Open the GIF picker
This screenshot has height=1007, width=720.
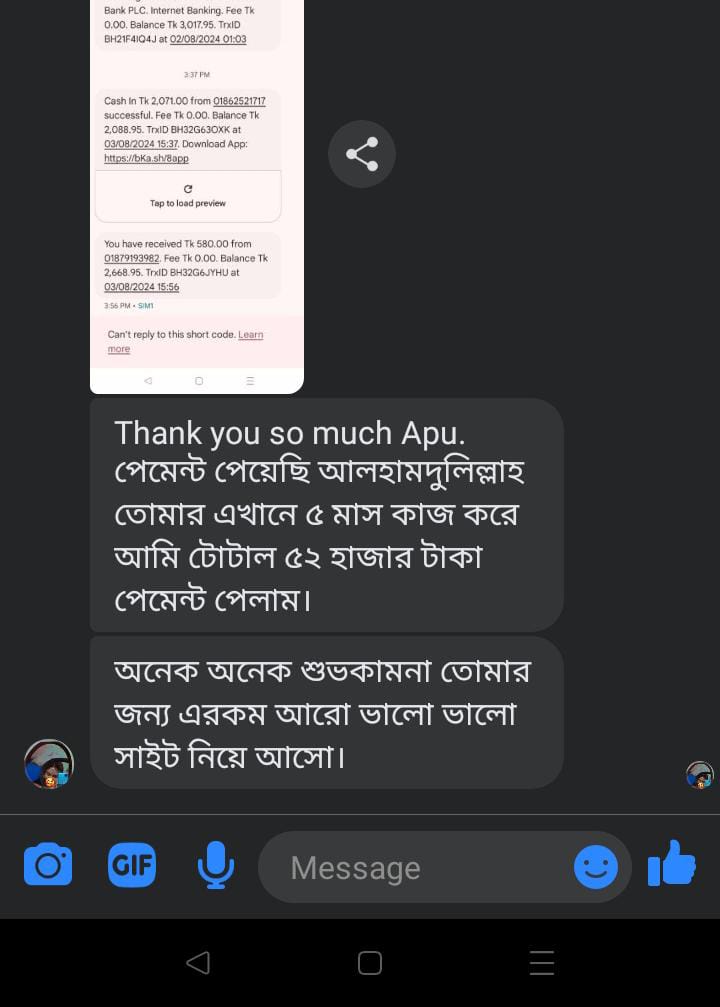click(x=132, y=865)
